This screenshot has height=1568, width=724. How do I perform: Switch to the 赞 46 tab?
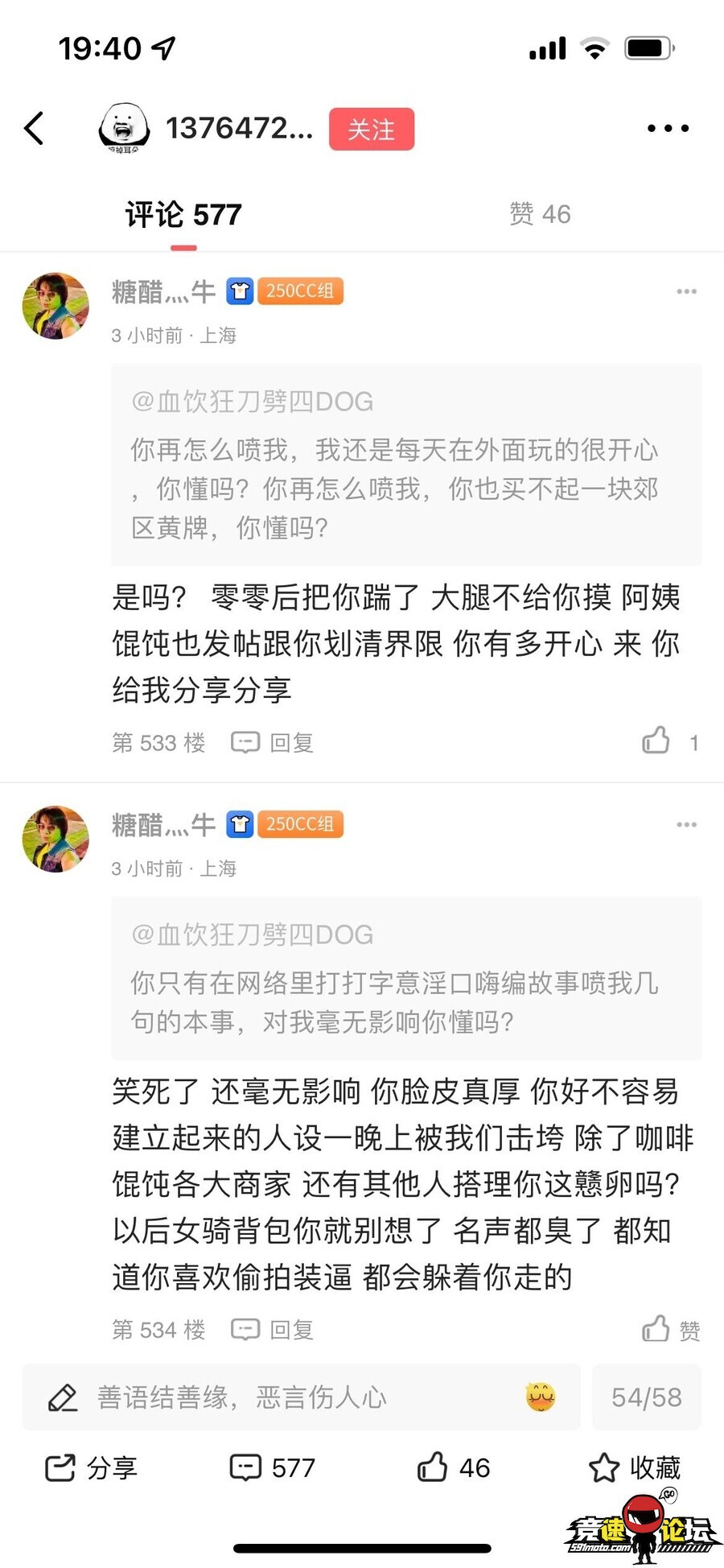[540, 214]
